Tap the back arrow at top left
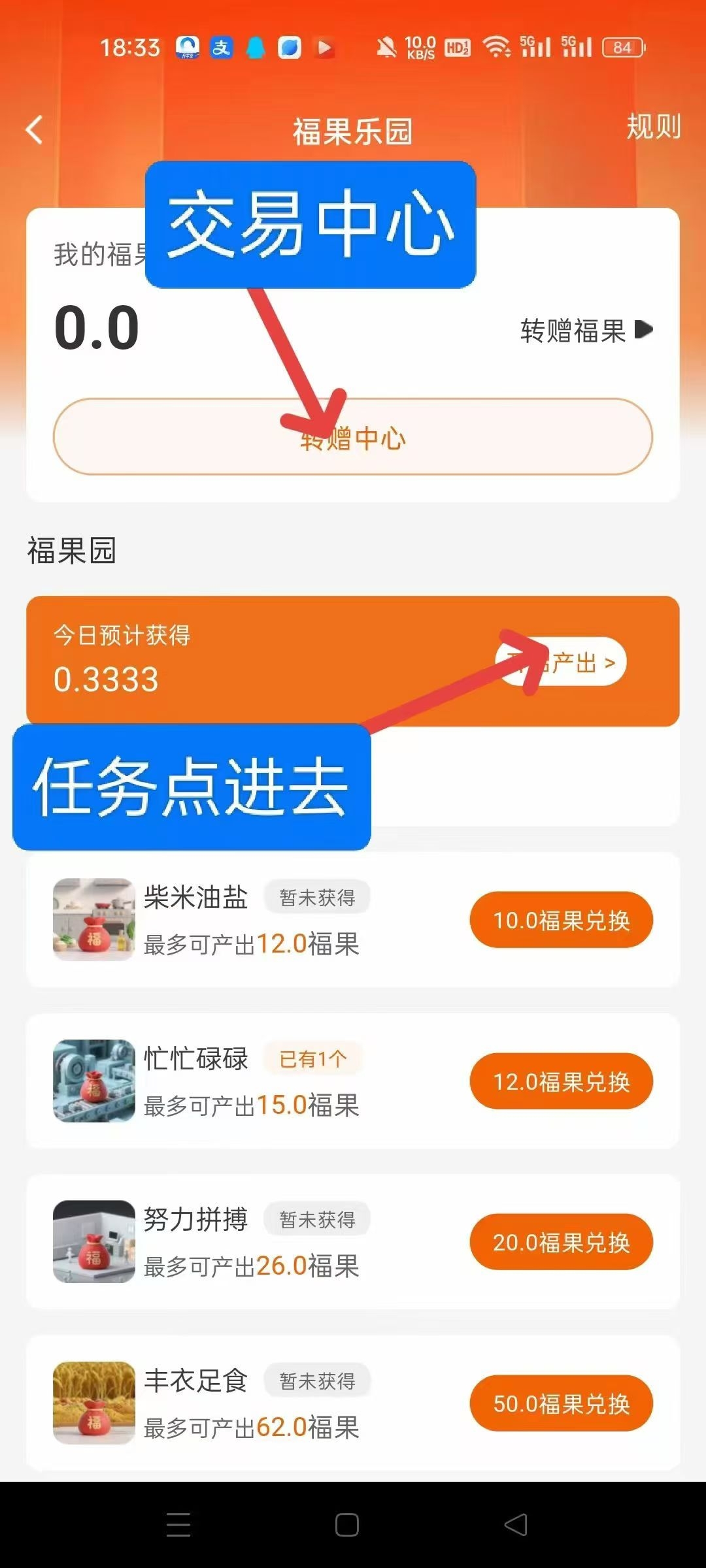706x1568 pixels. coord(34,129)
